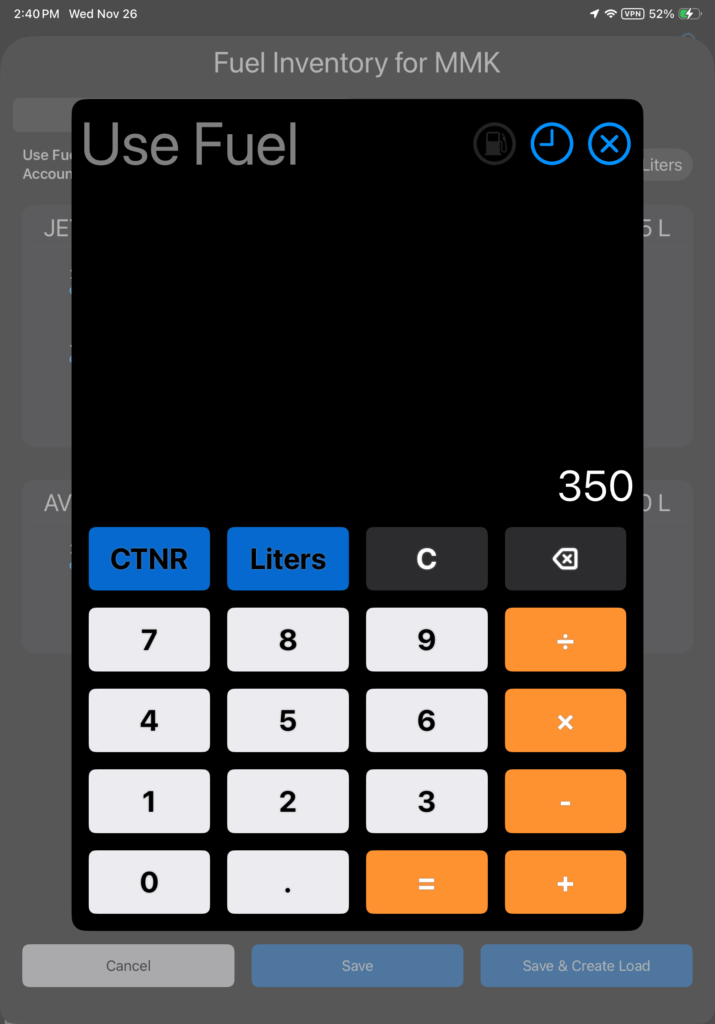Enter digit 3 on keypad

[x=426, y=801]
